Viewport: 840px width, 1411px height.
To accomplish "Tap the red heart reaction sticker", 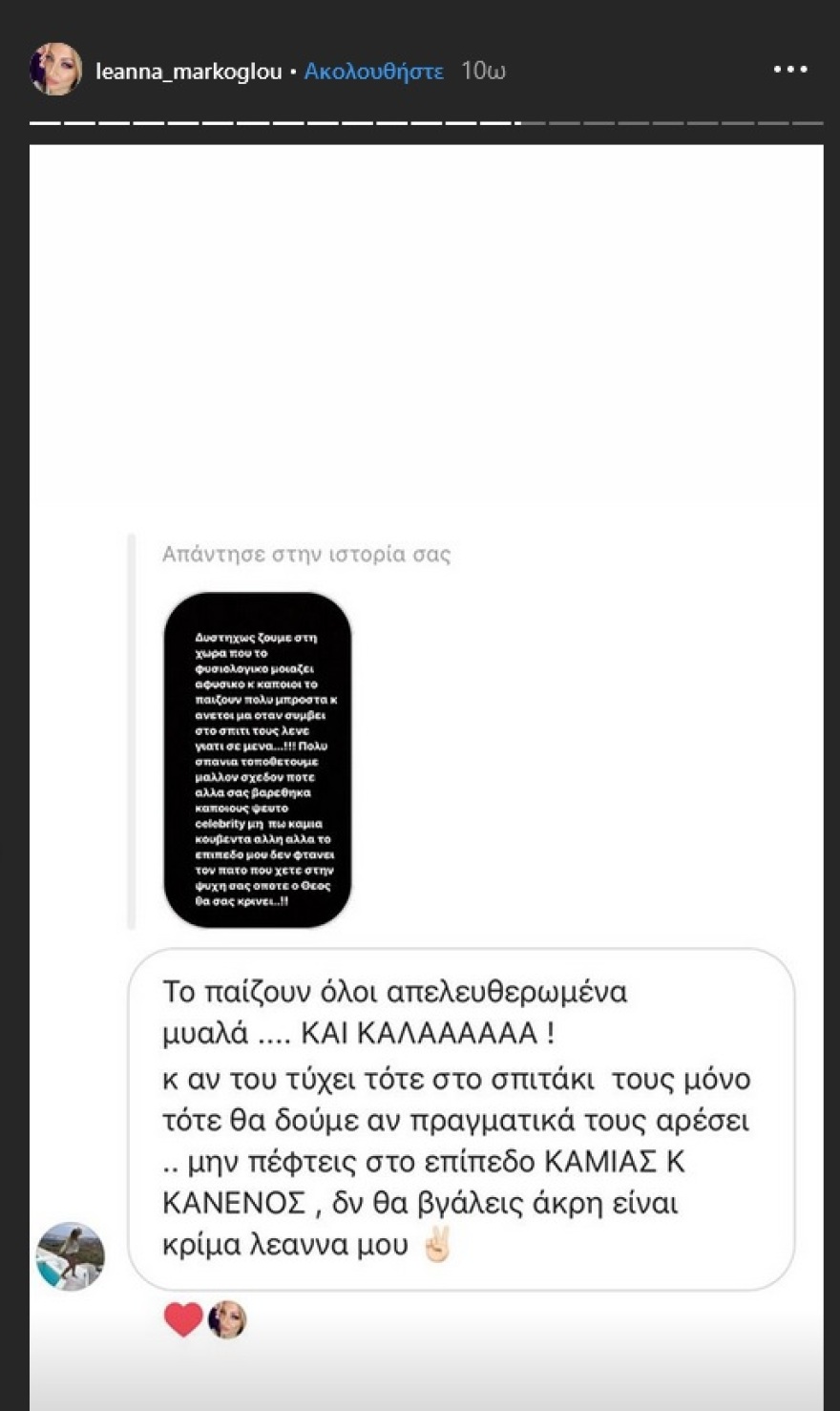I will tap(183, 1320).
